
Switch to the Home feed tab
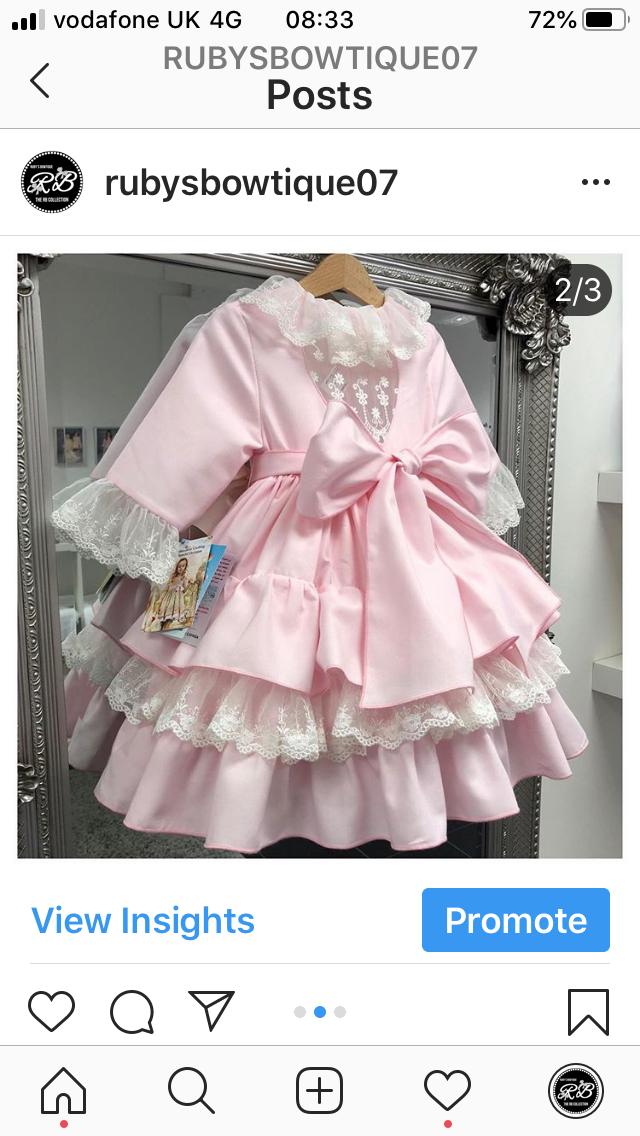point(63,1089)
